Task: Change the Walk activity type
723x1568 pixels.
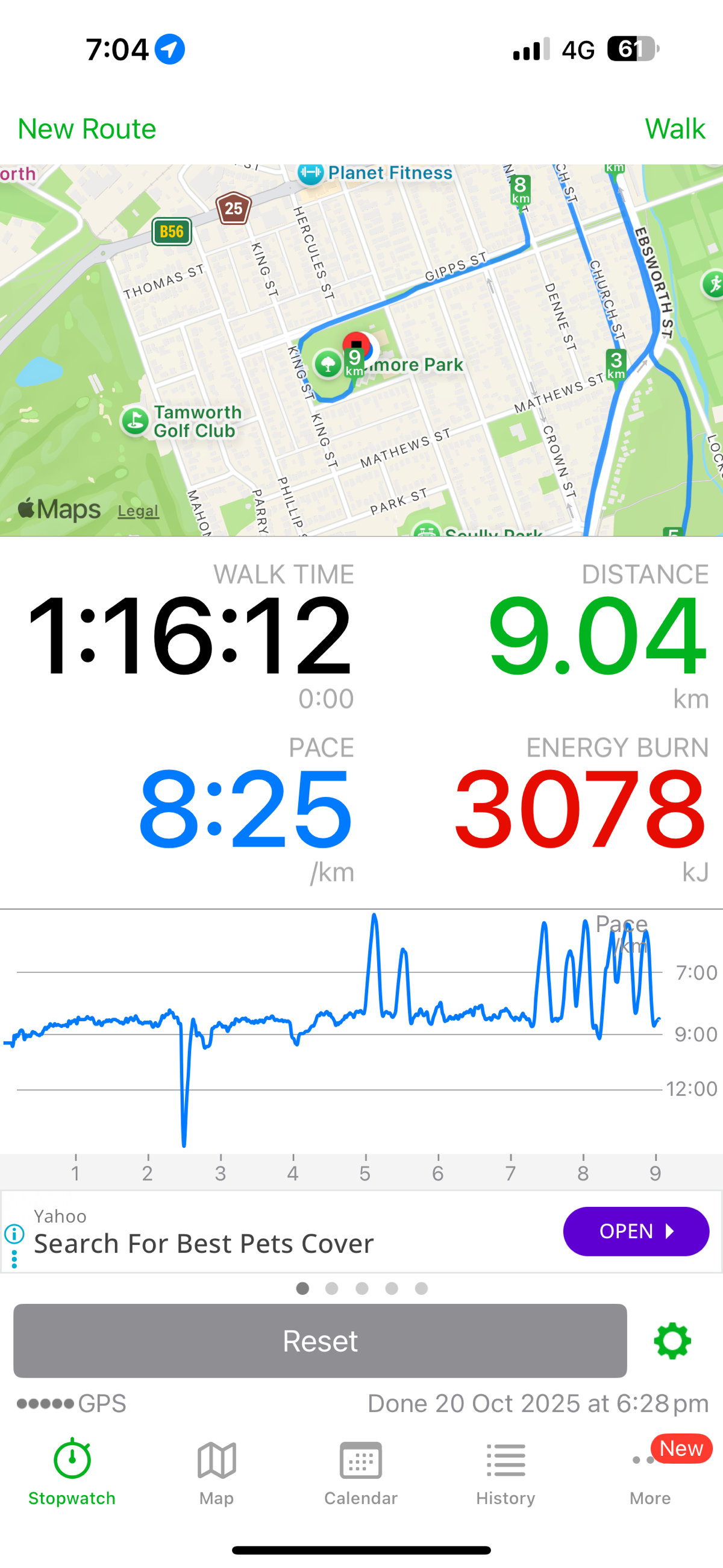Action: click(x=674, y=129)
